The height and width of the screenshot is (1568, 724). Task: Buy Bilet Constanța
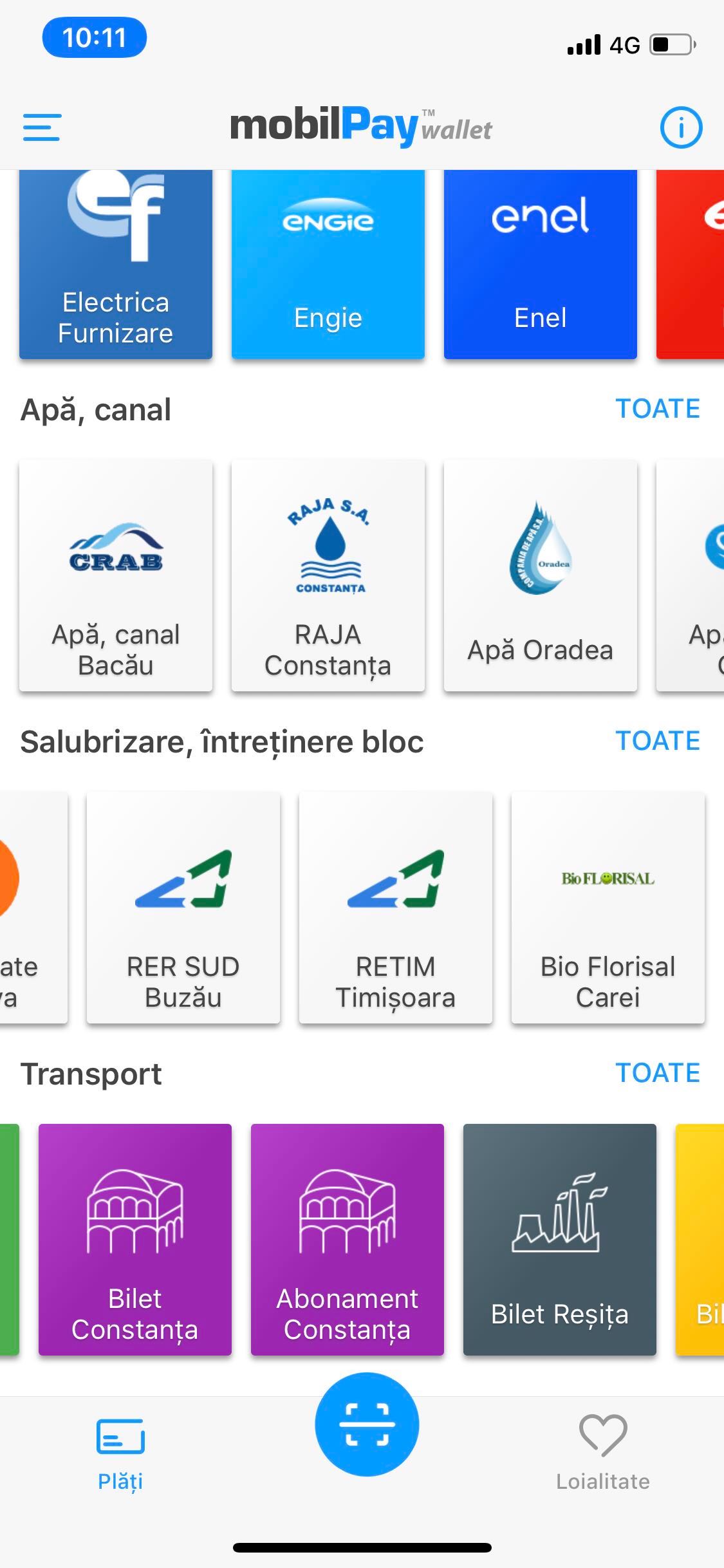(135, 1240)
